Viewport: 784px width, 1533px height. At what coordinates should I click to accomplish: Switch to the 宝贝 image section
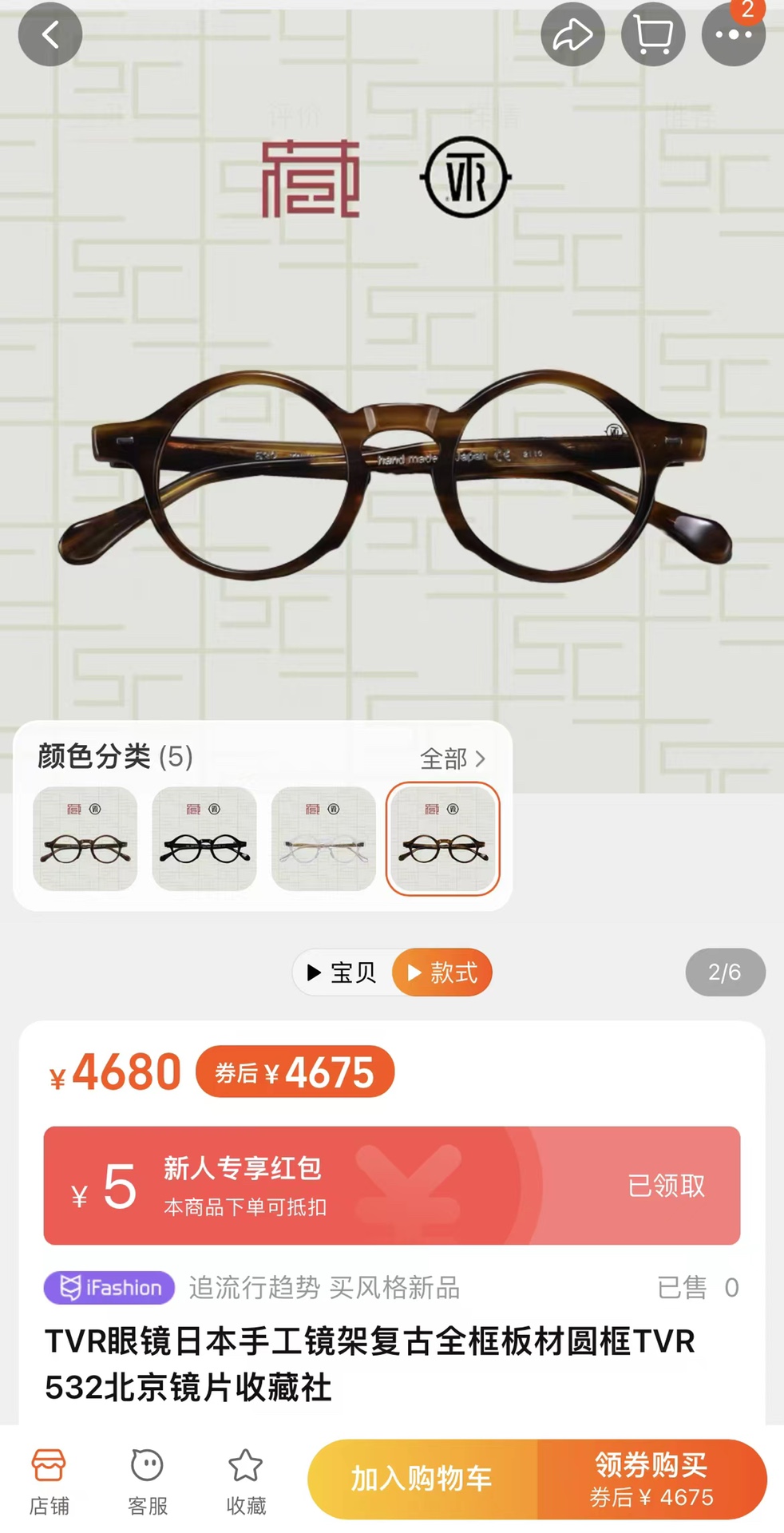pos(343,972)
